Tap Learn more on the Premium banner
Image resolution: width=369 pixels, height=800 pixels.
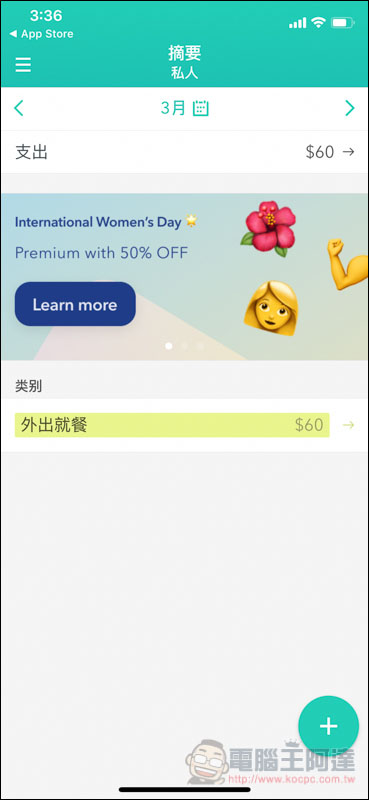pyautogui.click(x=75, y=304)
